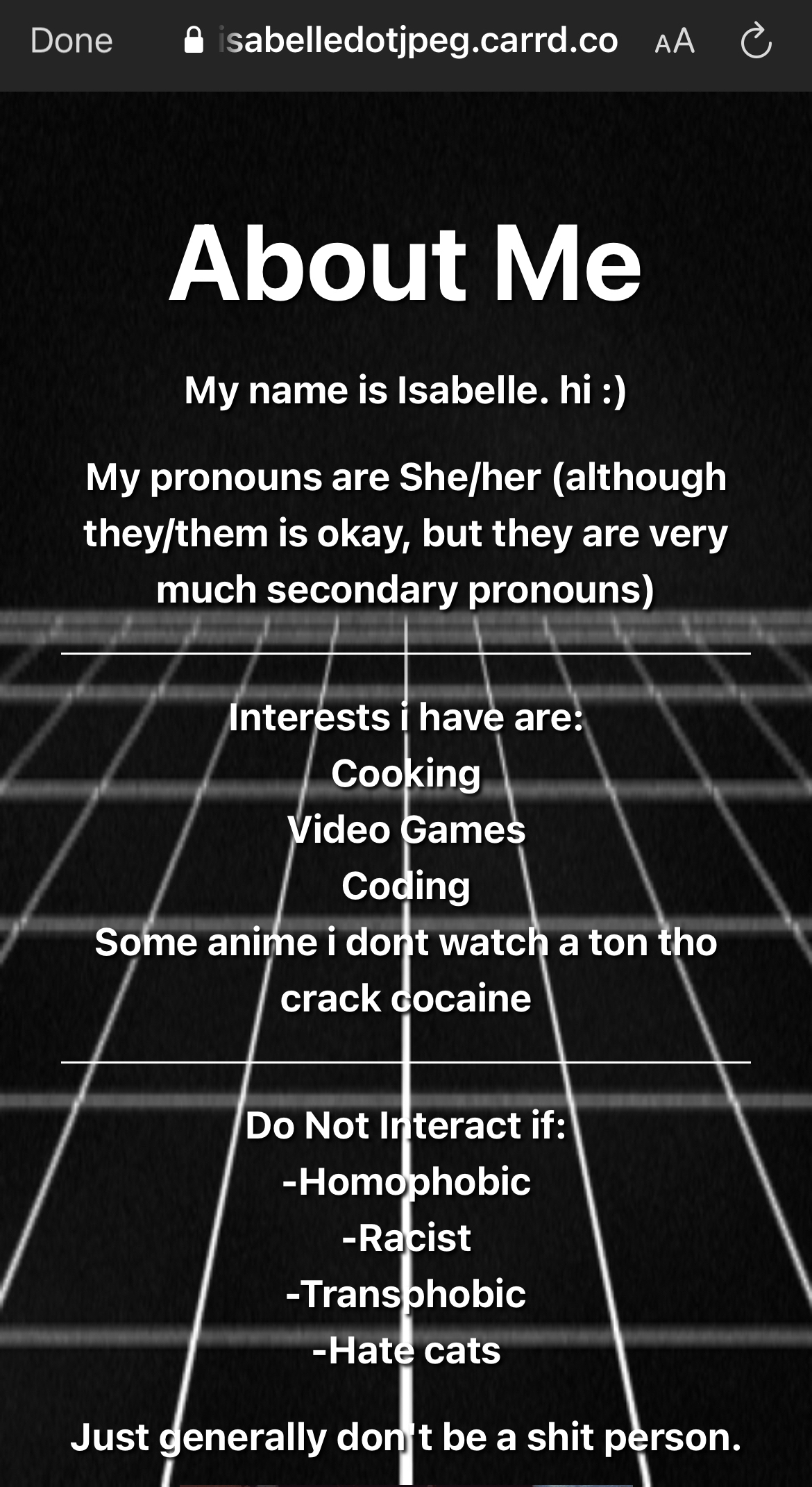Viewport: 812px width, 1487px height.
Task: Tap Done to close the browser view
Action: pos(71,41)
